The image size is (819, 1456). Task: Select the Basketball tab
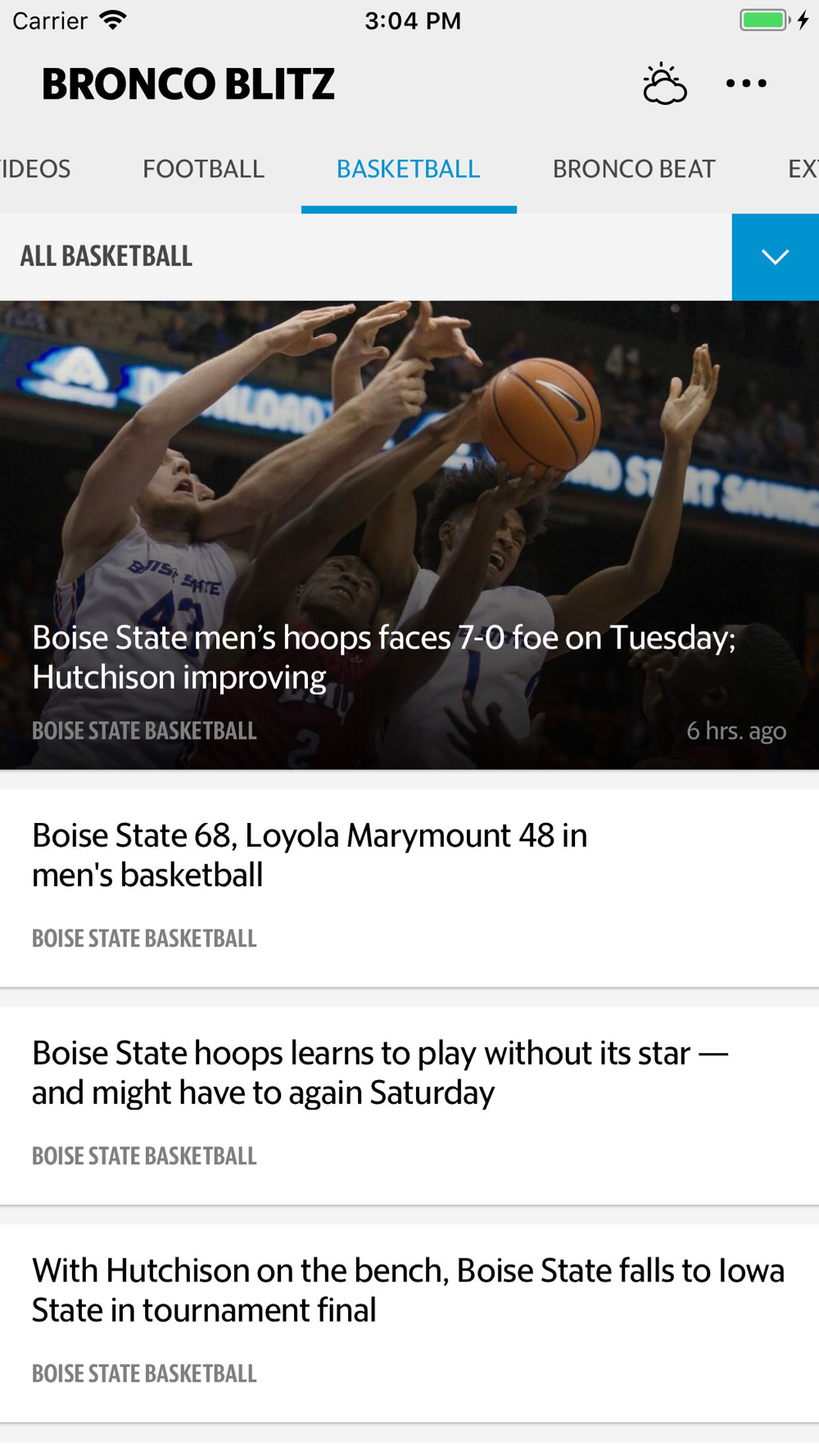[x=408, y=170]
